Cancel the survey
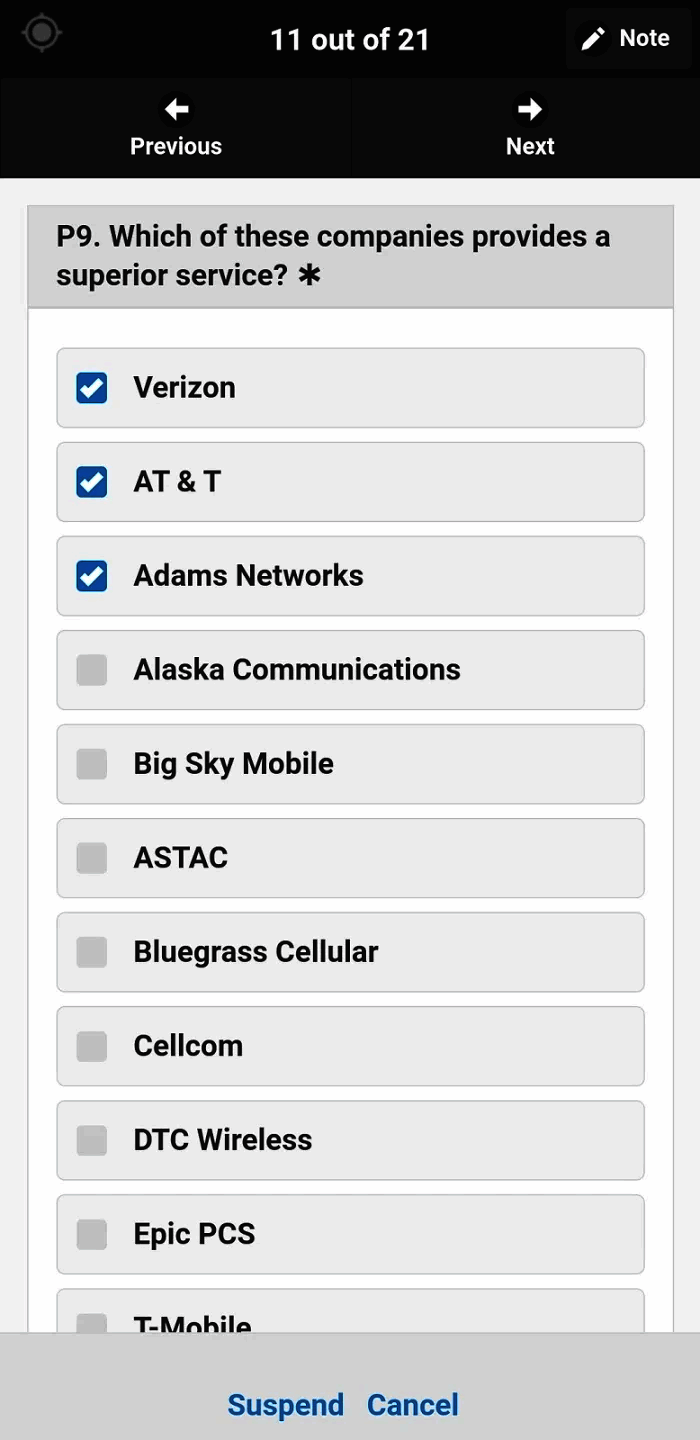Screen dimensions: 700x1440 413,1405
